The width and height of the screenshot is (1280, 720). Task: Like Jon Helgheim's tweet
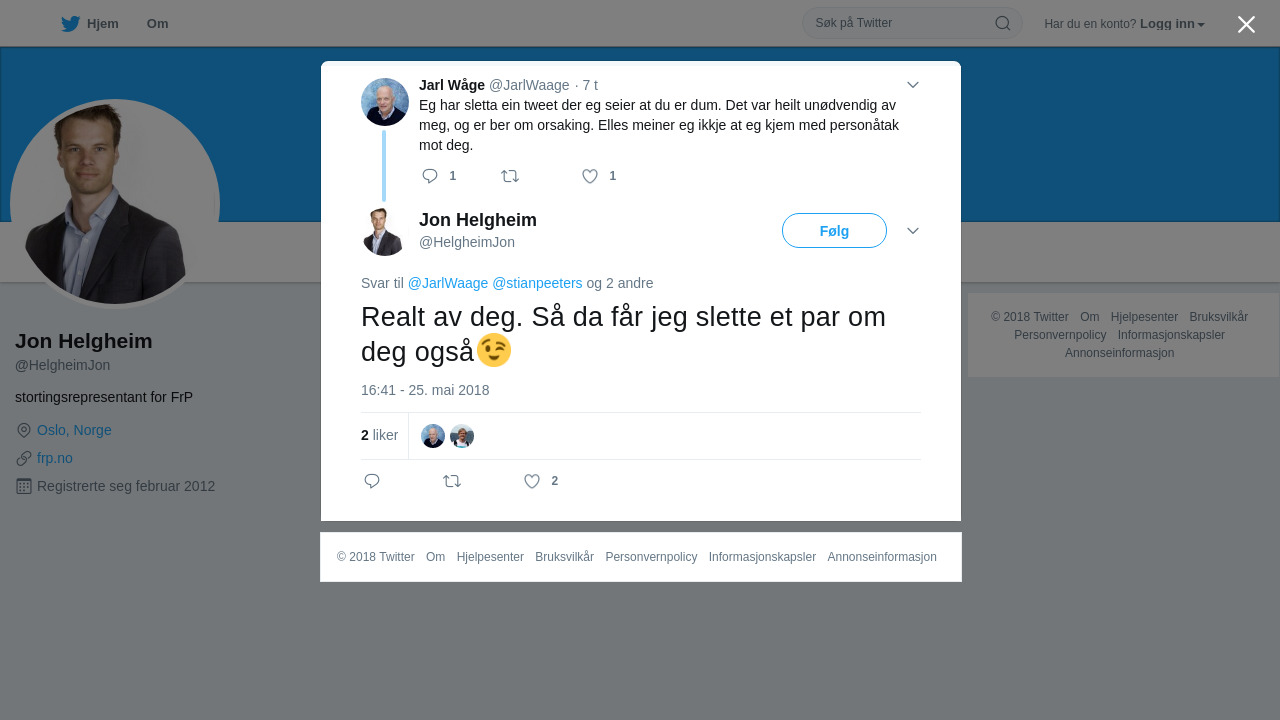532,481
